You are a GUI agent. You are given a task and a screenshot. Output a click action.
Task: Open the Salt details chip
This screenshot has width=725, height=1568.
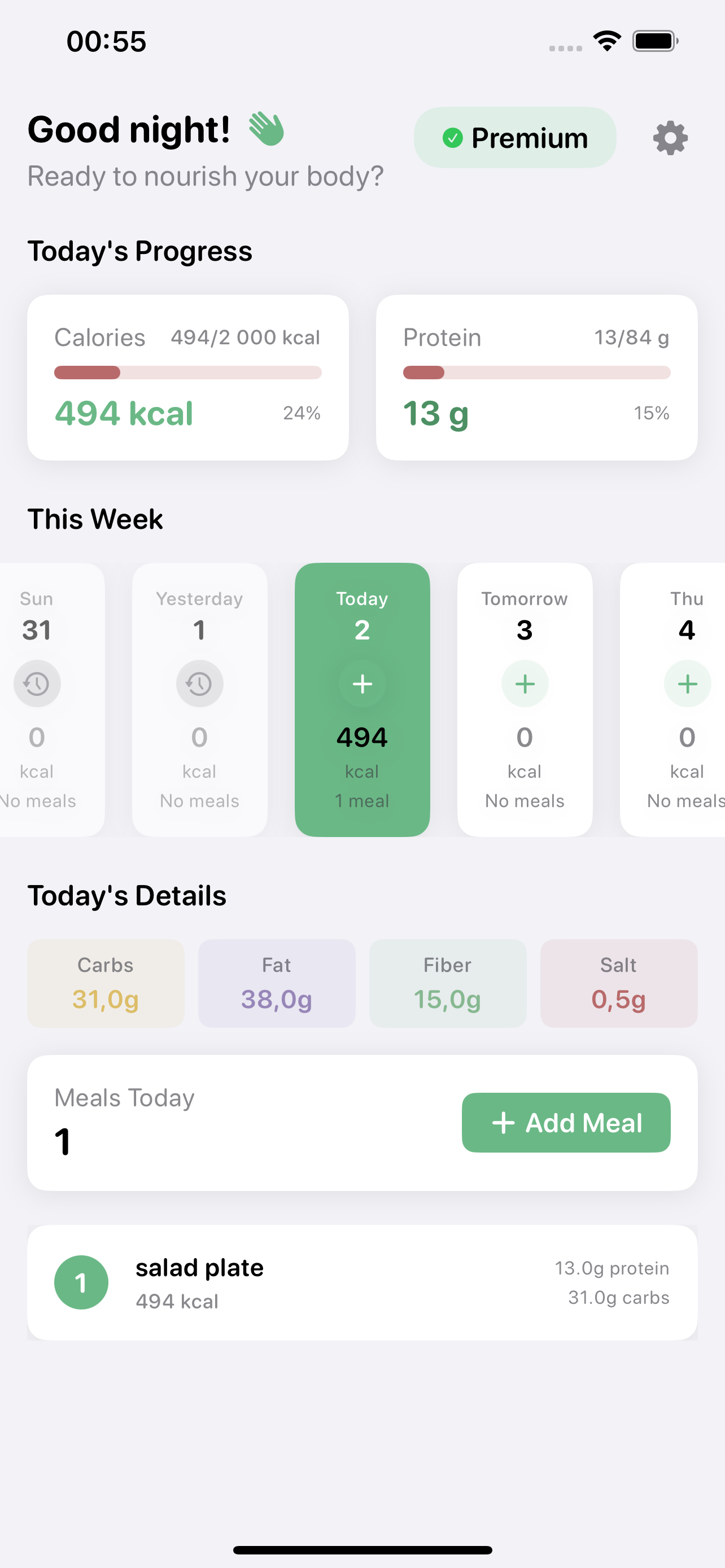[618, 983]
